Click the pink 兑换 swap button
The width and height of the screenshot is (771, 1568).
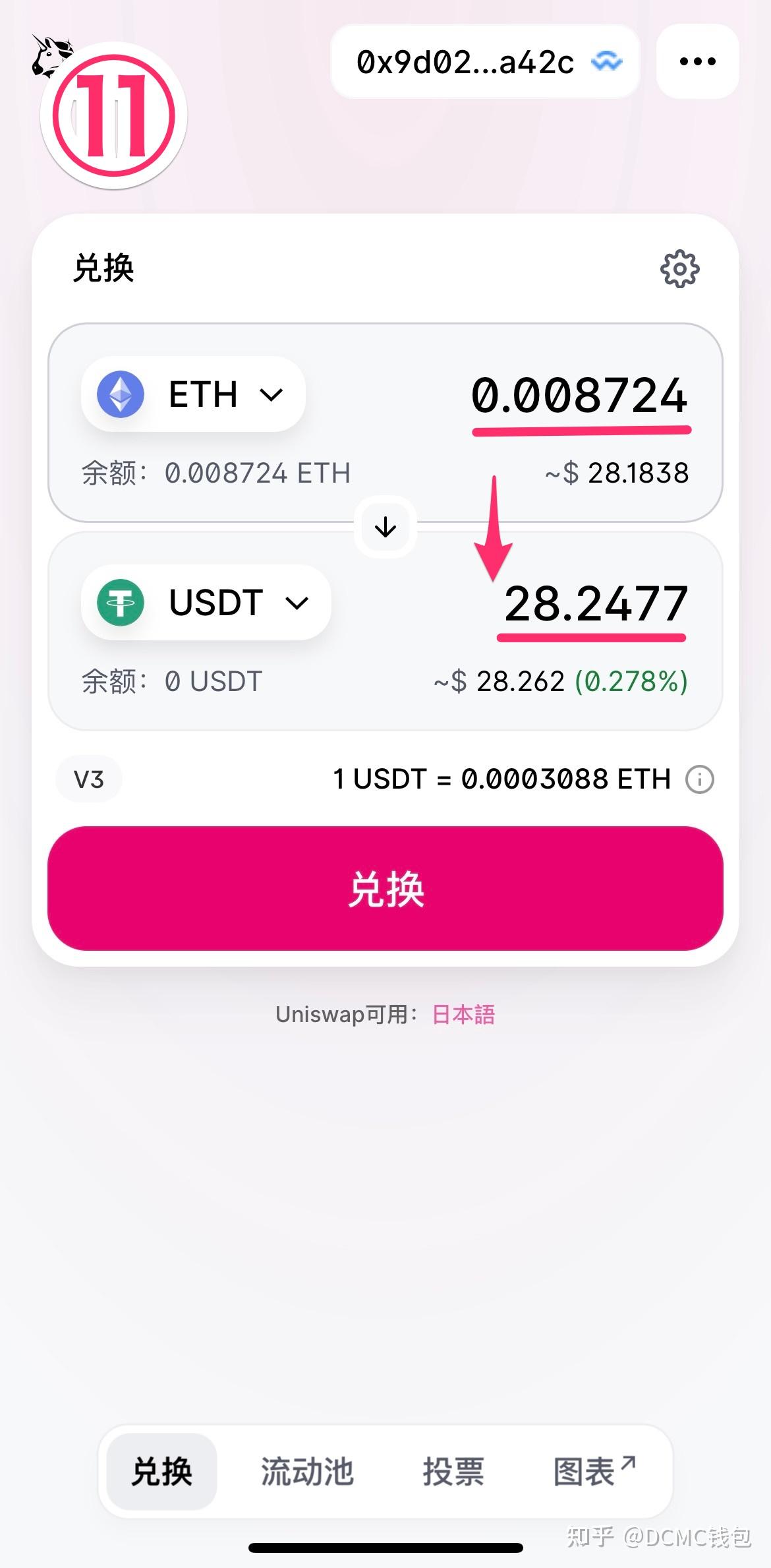pyautogui.click(x=385, y=890)
